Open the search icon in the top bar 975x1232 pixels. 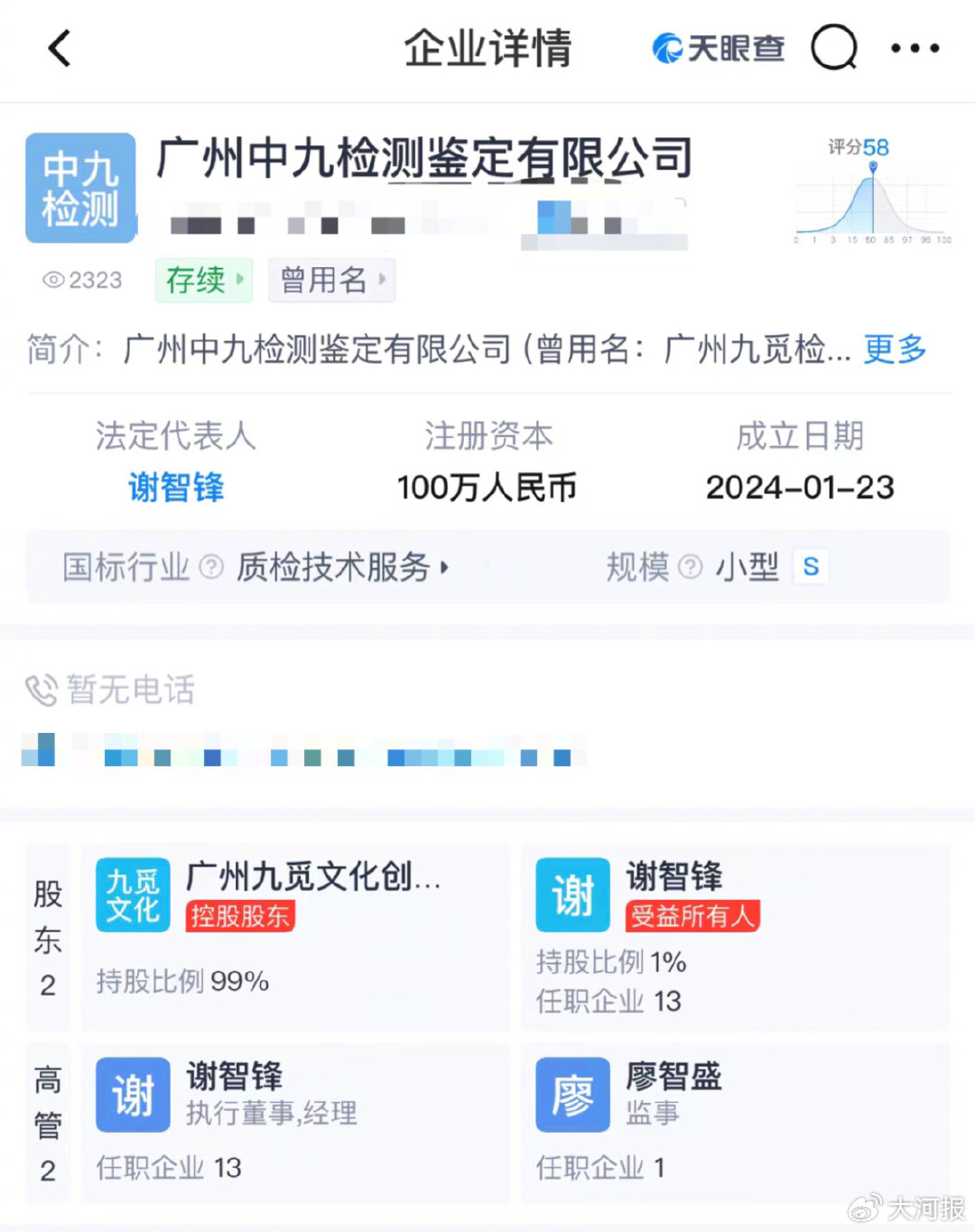[x=833, y=48]
